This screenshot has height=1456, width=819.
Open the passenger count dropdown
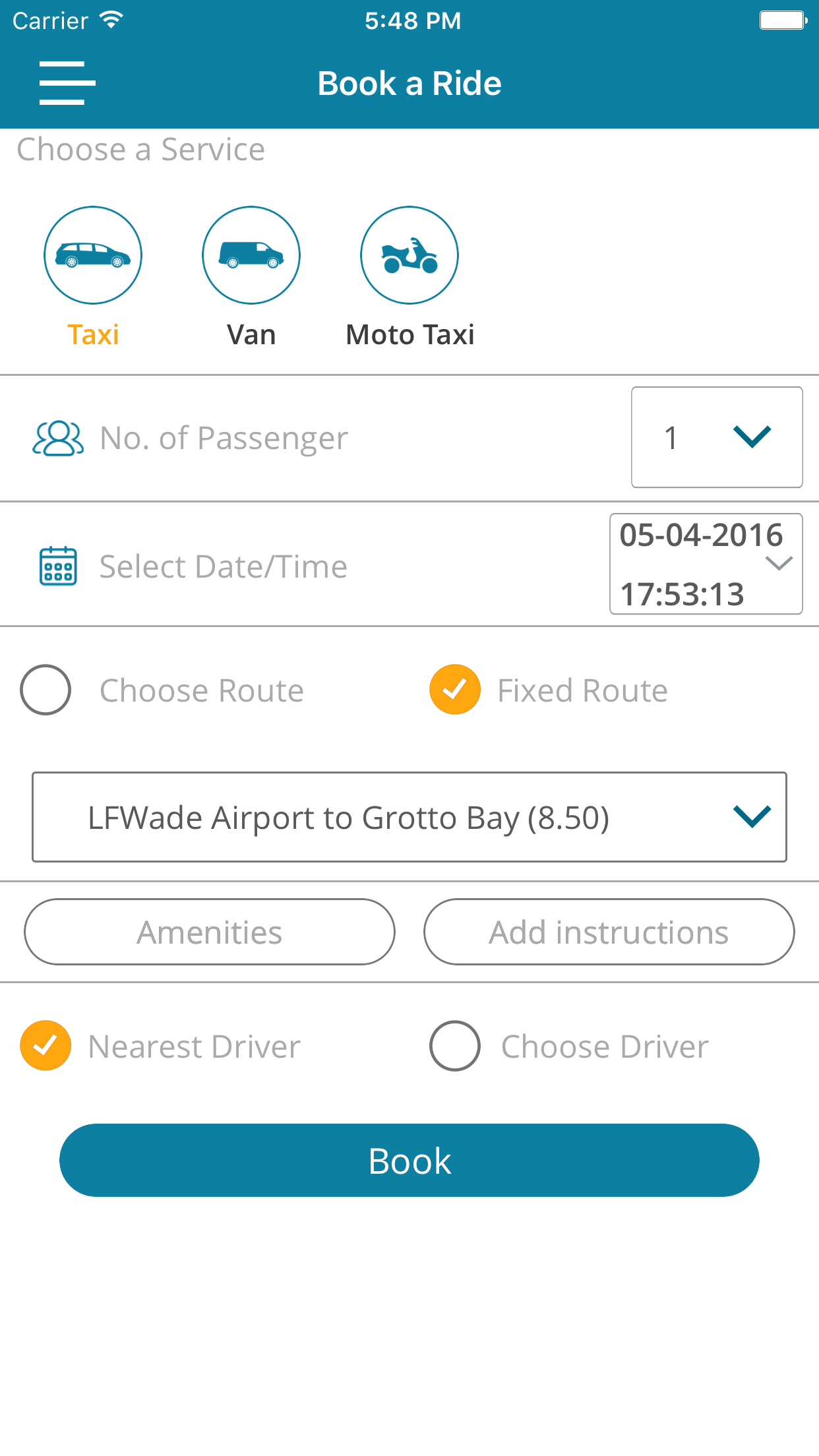pos(717,437)
